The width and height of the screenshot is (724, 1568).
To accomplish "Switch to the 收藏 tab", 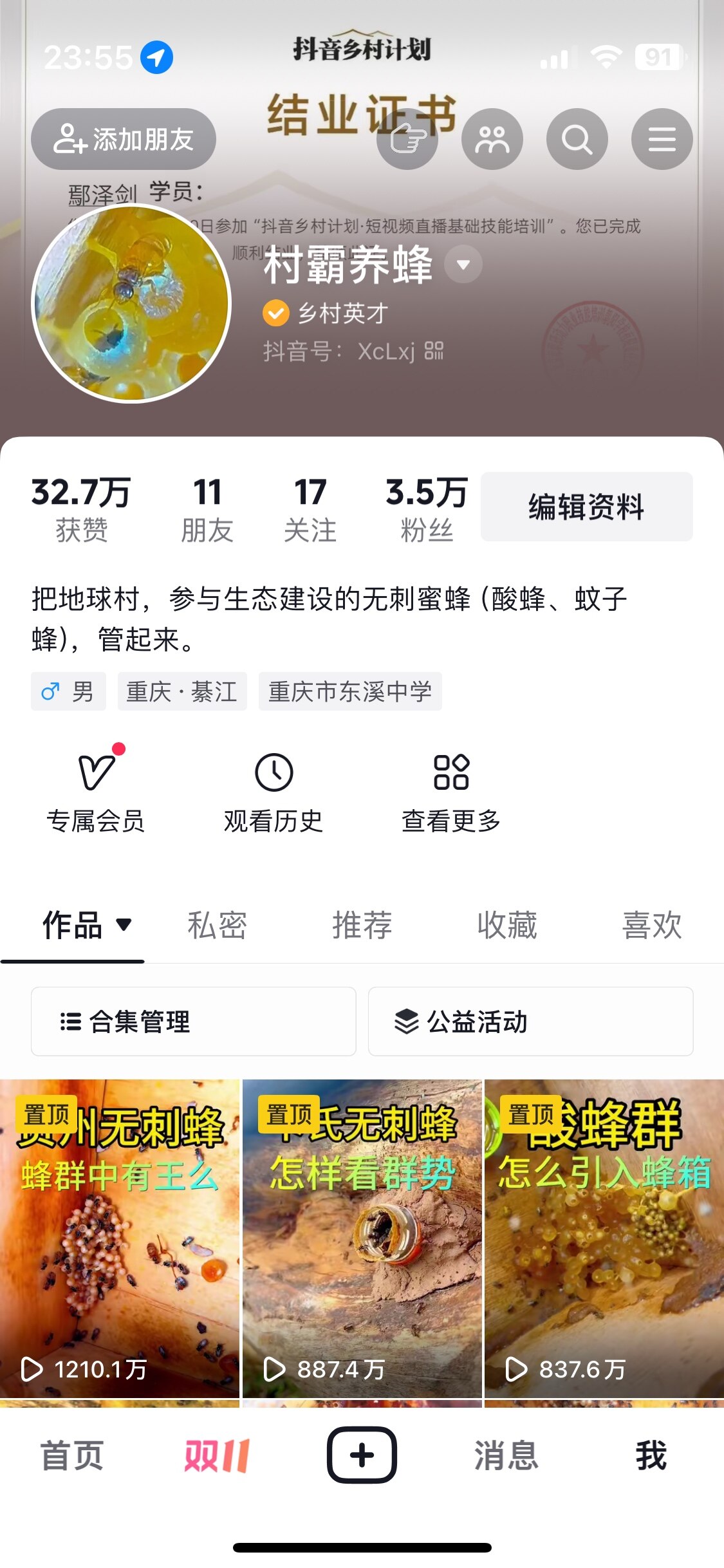I will click(x=506, y=926).
